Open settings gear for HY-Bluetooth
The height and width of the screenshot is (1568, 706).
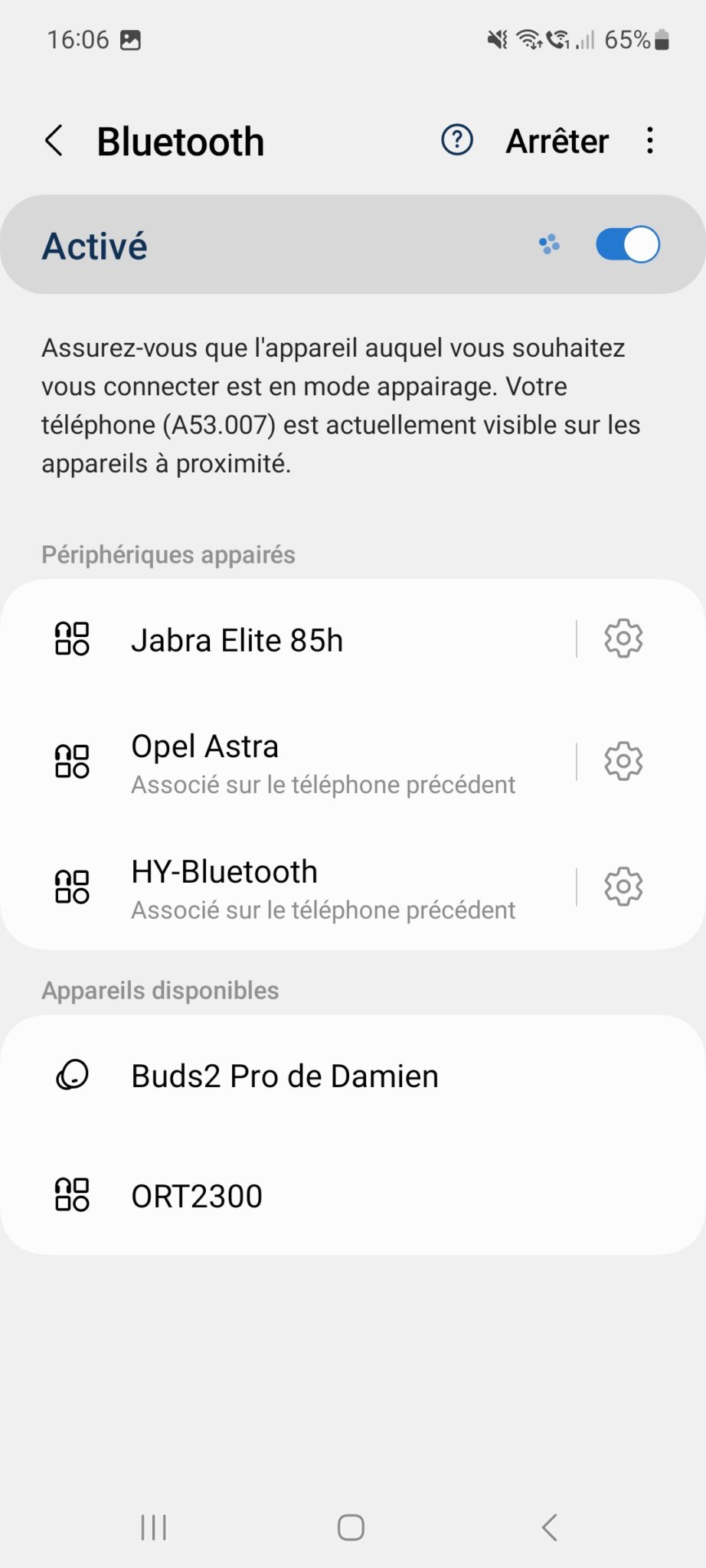pyautogui.click(x=623, y=887)
